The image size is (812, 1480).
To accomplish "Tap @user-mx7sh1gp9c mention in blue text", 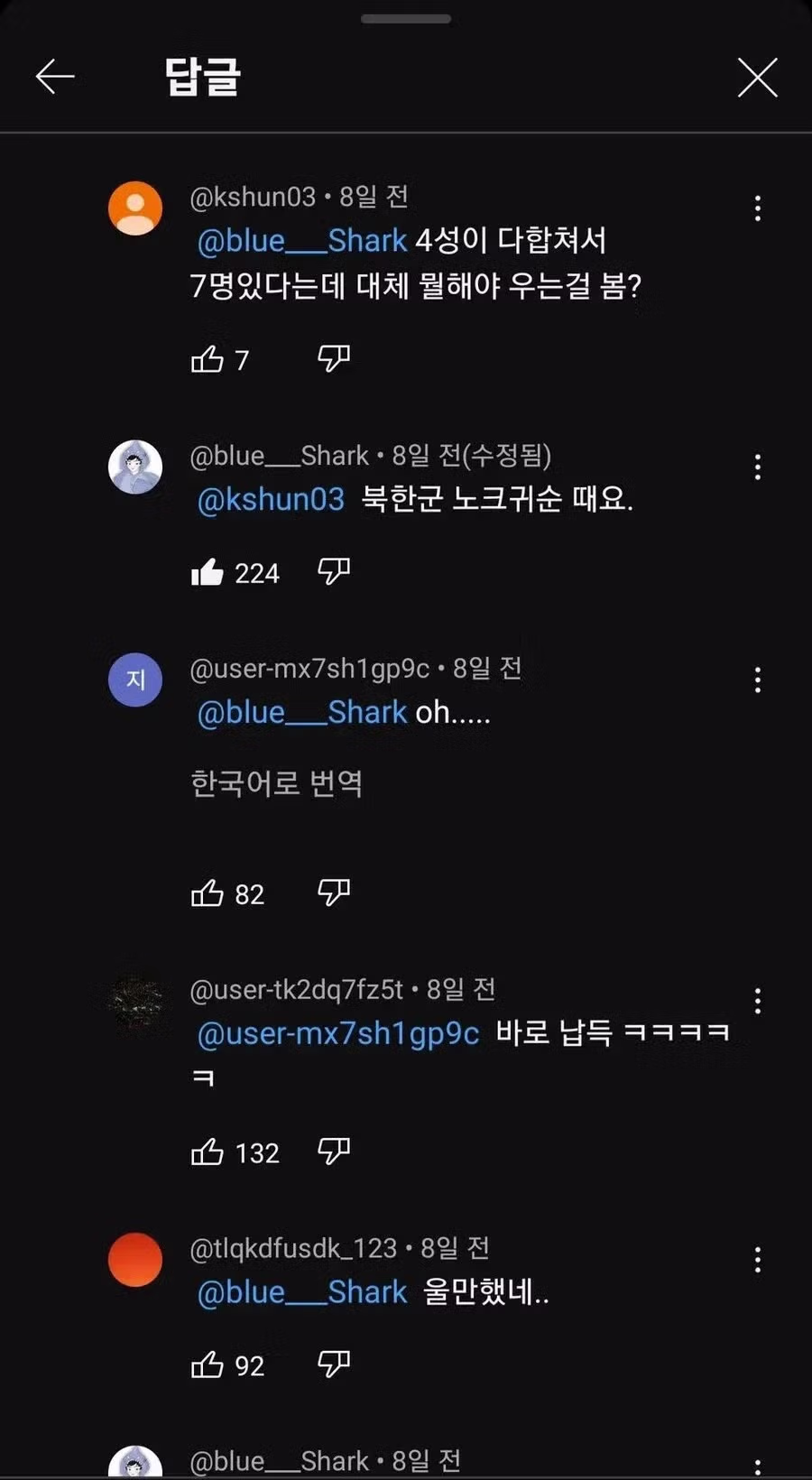I will [336, 1032].
